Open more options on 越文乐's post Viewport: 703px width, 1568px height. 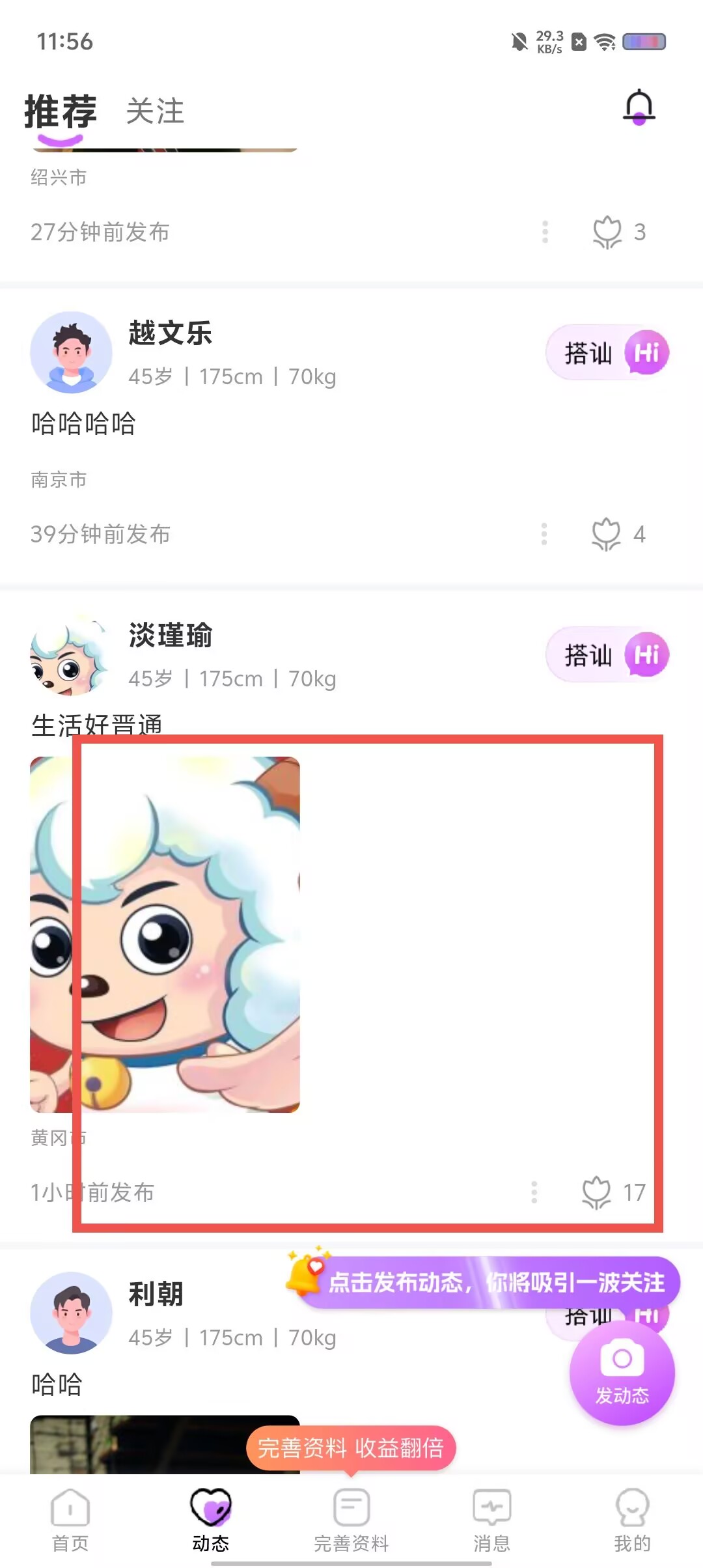coord(544,534)
